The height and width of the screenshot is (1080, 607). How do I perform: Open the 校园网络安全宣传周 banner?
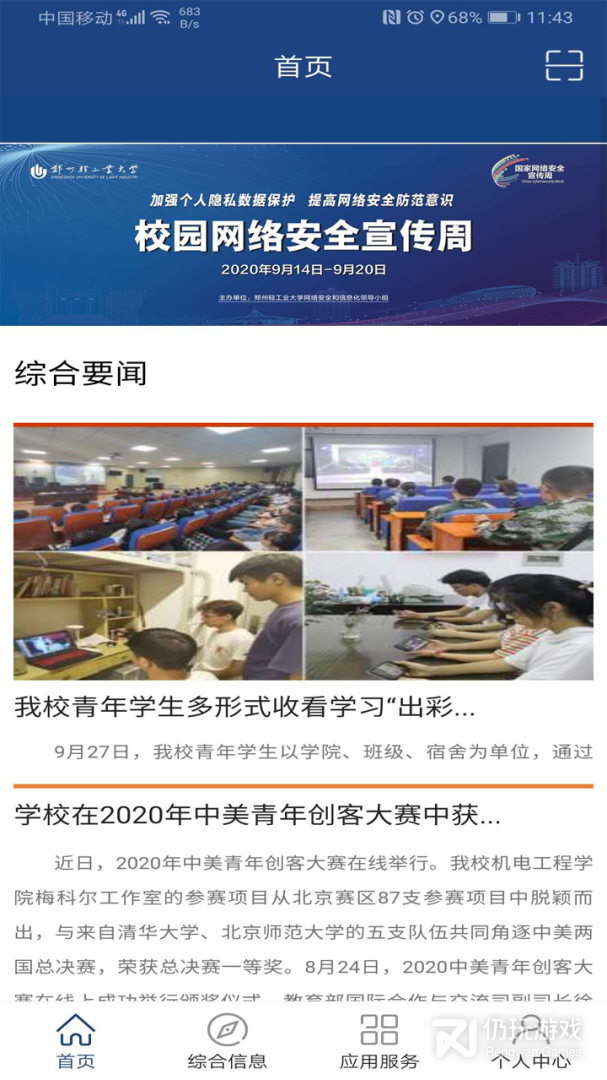click(x=303, y=234)
